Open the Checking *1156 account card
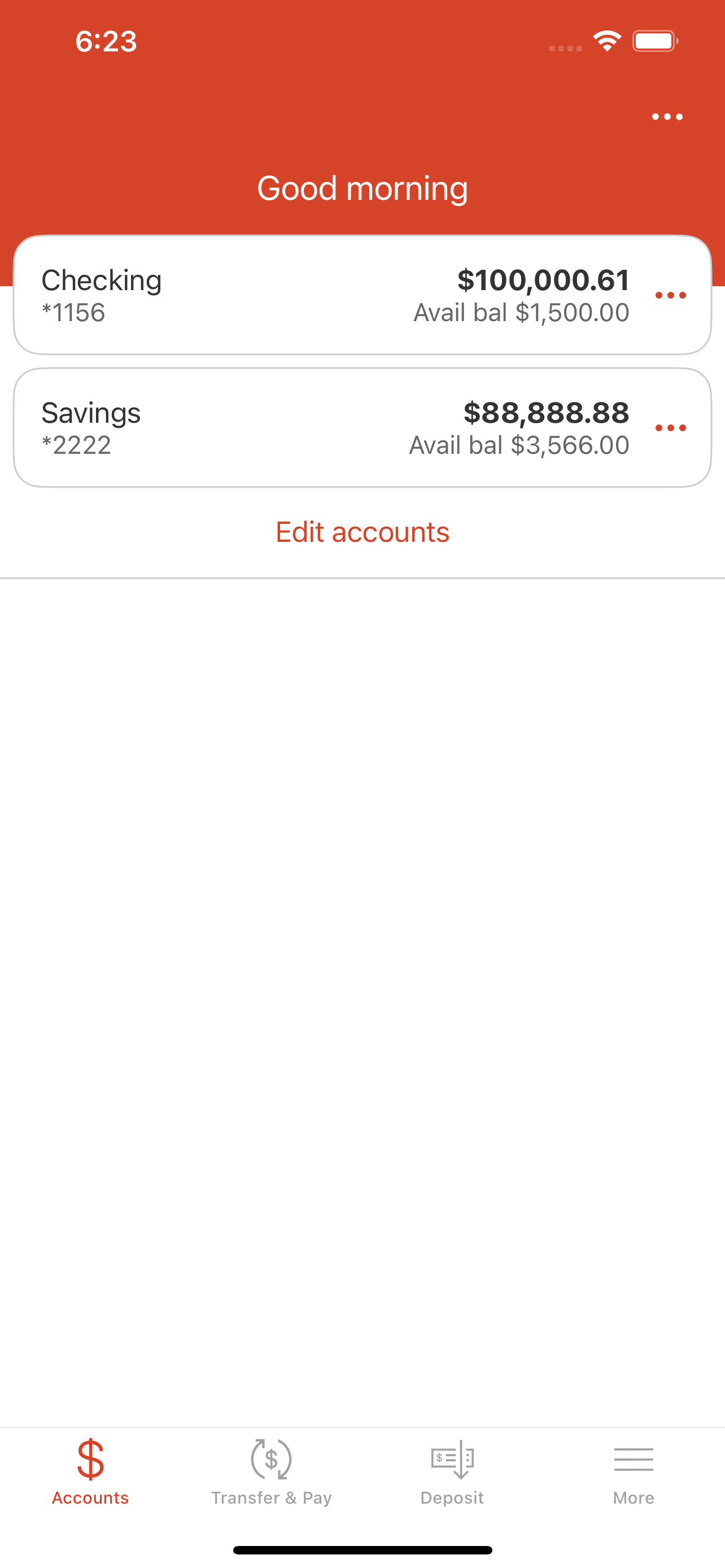 [x=362, y=295]
